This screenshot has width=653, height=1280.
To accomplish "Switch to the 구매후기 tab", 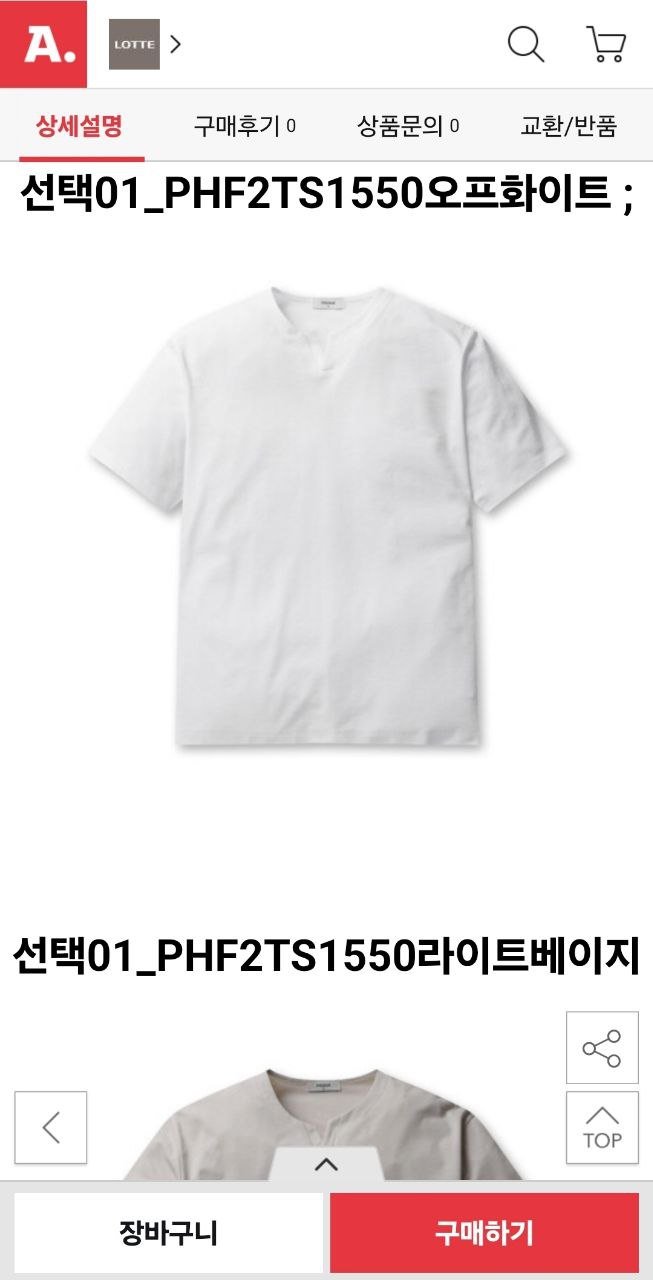I will (244, 126).
